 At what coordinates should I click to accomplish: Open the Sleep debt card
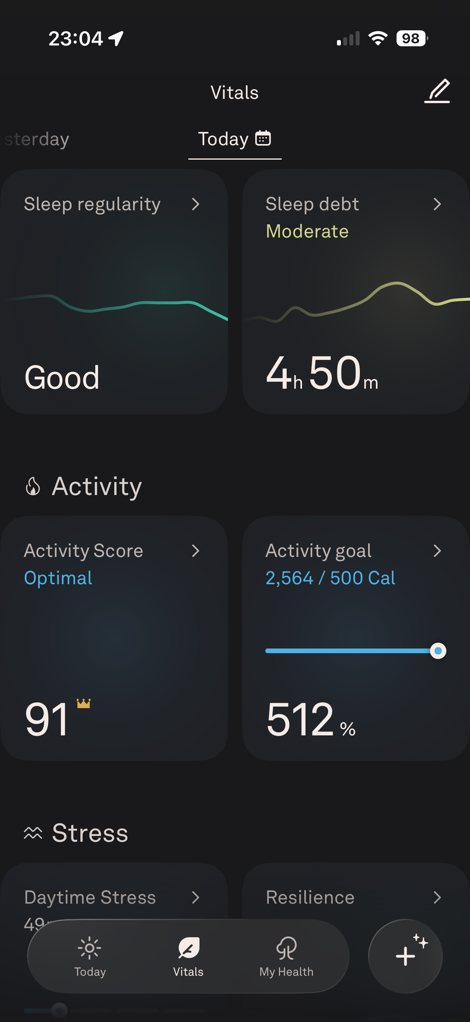[x=357, y=292]
